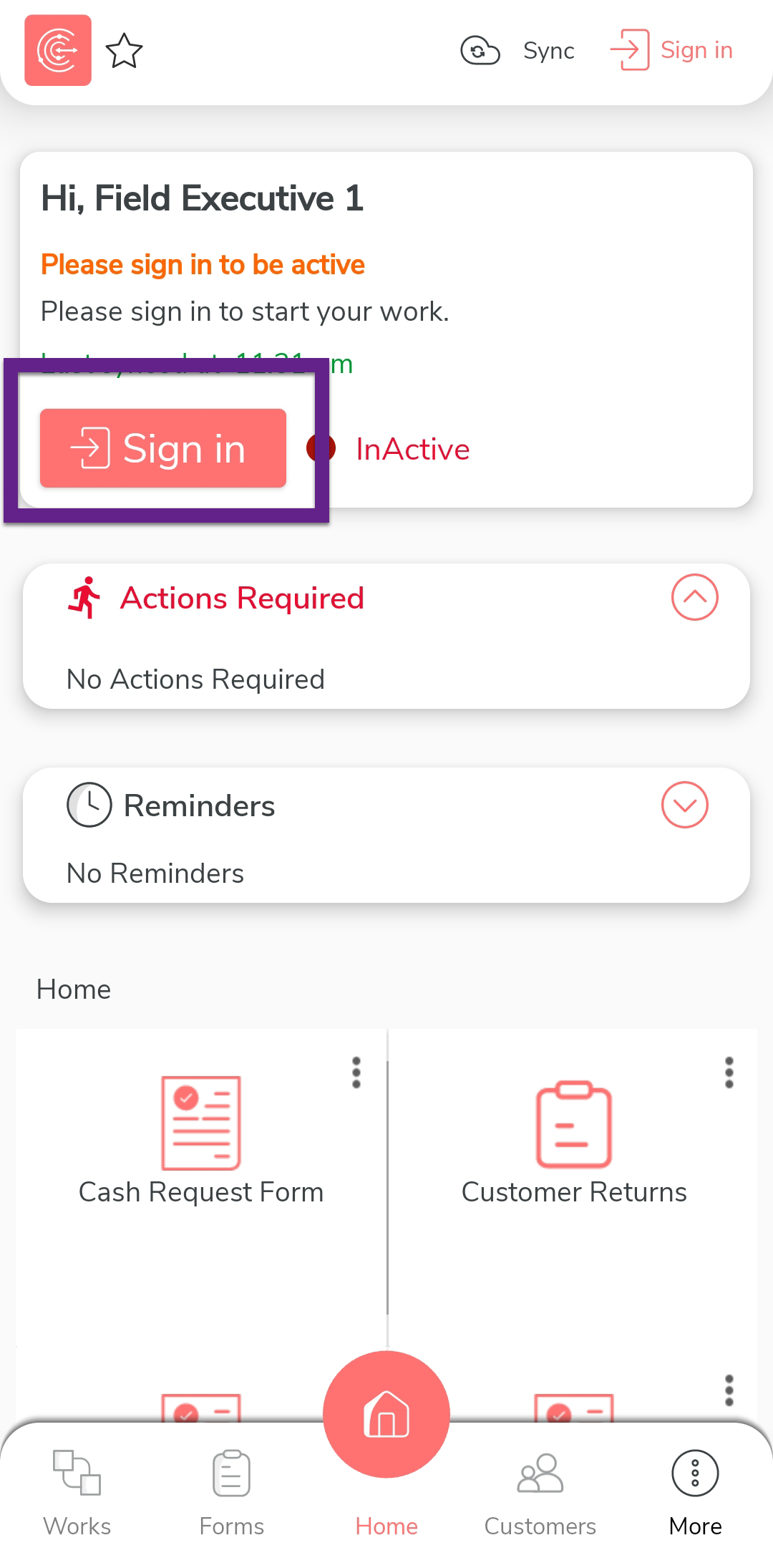The width and height of the screenshot is (773, 1568).
Task: Open the Cash Request Form tile
Action: [201, 1140]
